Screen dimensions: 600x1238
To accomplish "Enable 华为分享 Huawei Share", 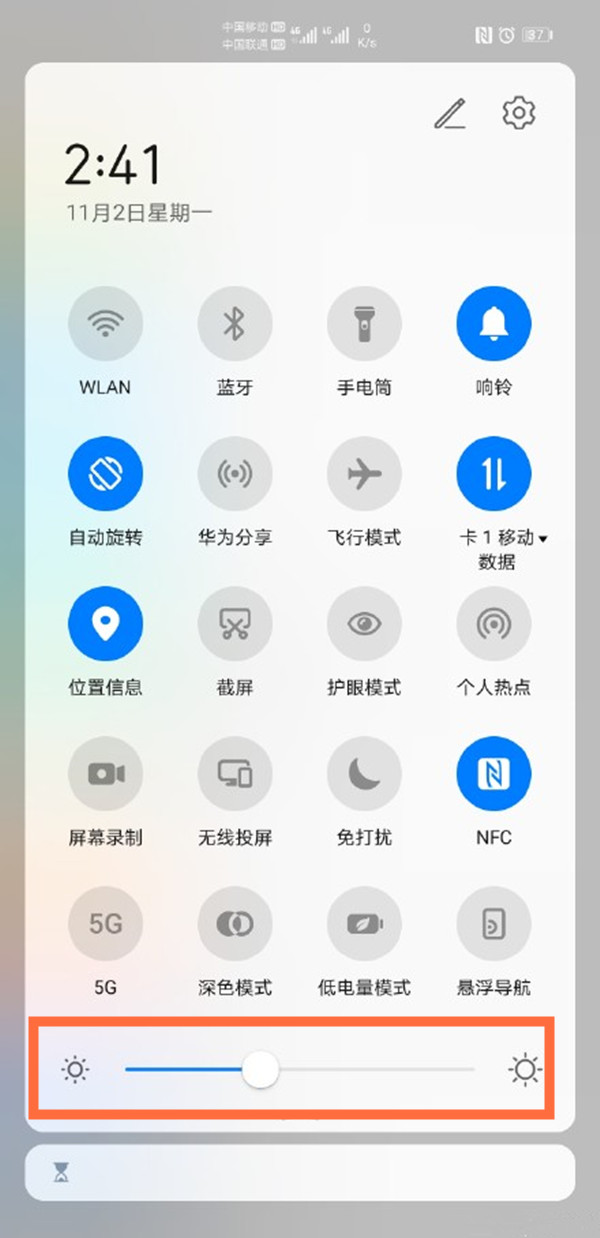I will pyautogui.click(x=234, y=473).
